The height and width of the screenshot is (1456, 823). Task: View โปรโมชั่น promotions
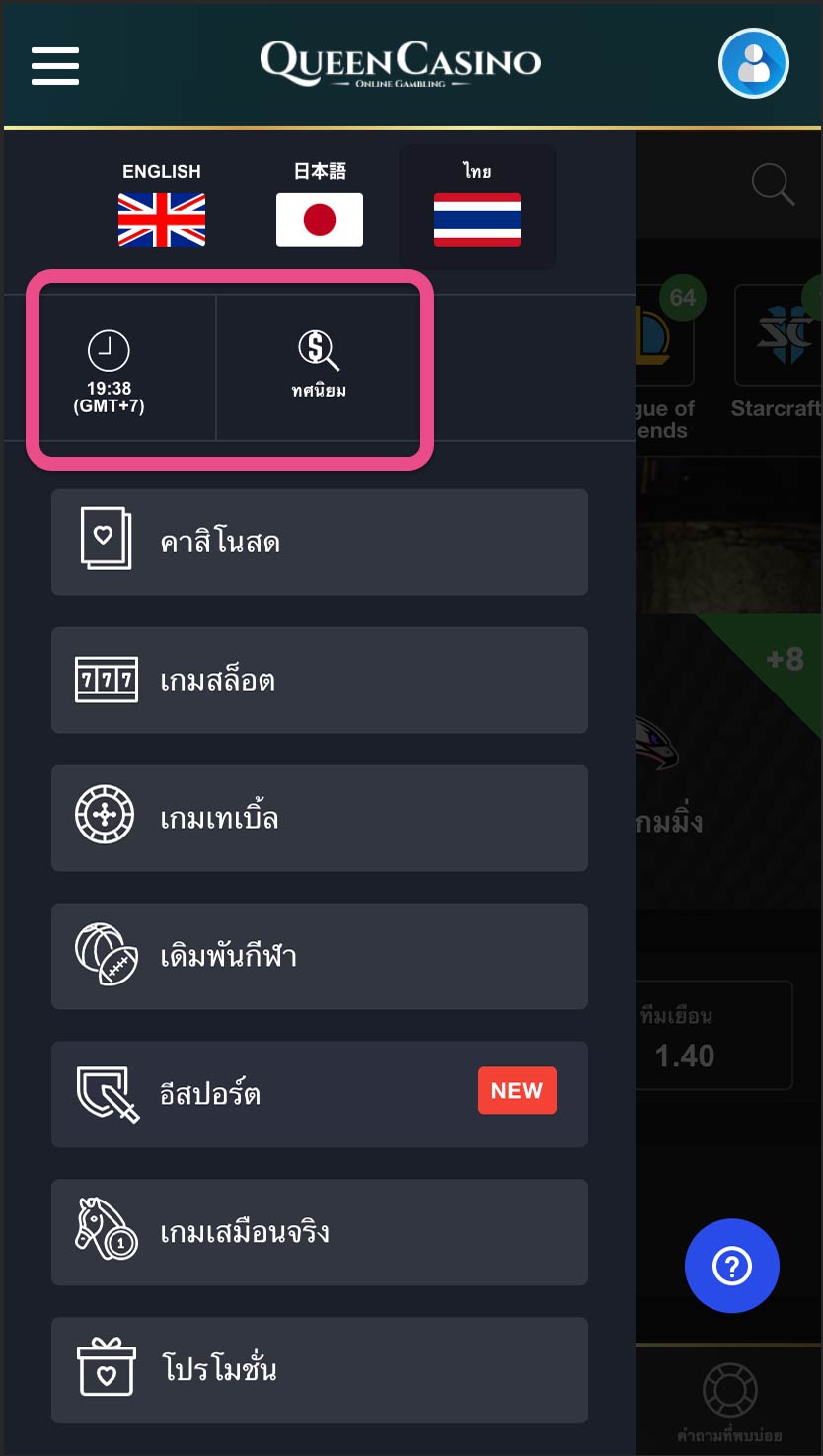[319, 1370]
